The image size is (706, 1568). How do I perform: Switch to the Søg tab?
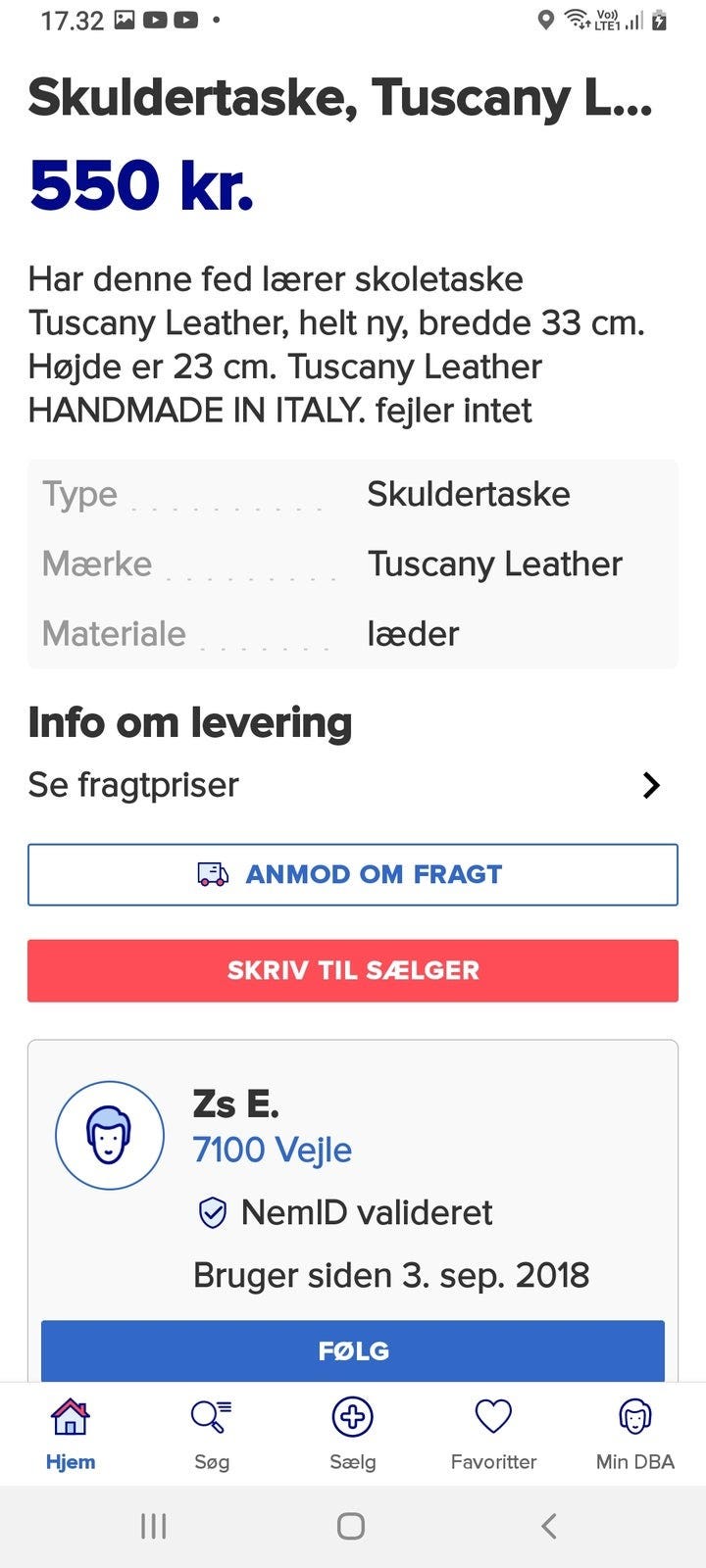212,1433
